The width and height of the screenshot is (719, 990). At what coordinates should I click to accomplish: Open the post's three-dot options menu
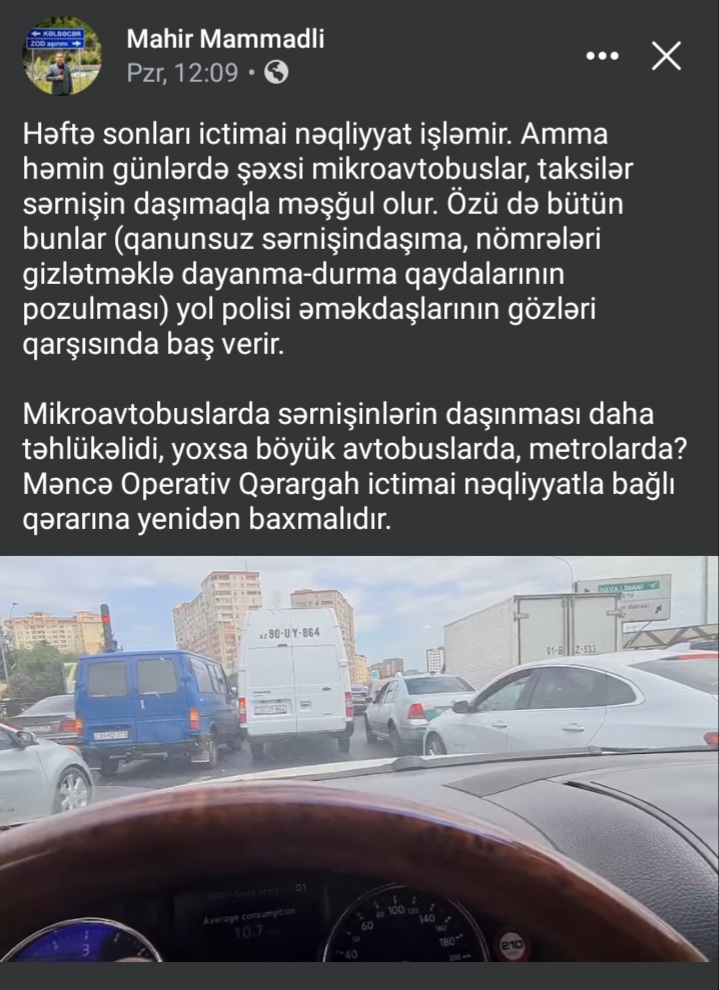[x=602, y=56]
